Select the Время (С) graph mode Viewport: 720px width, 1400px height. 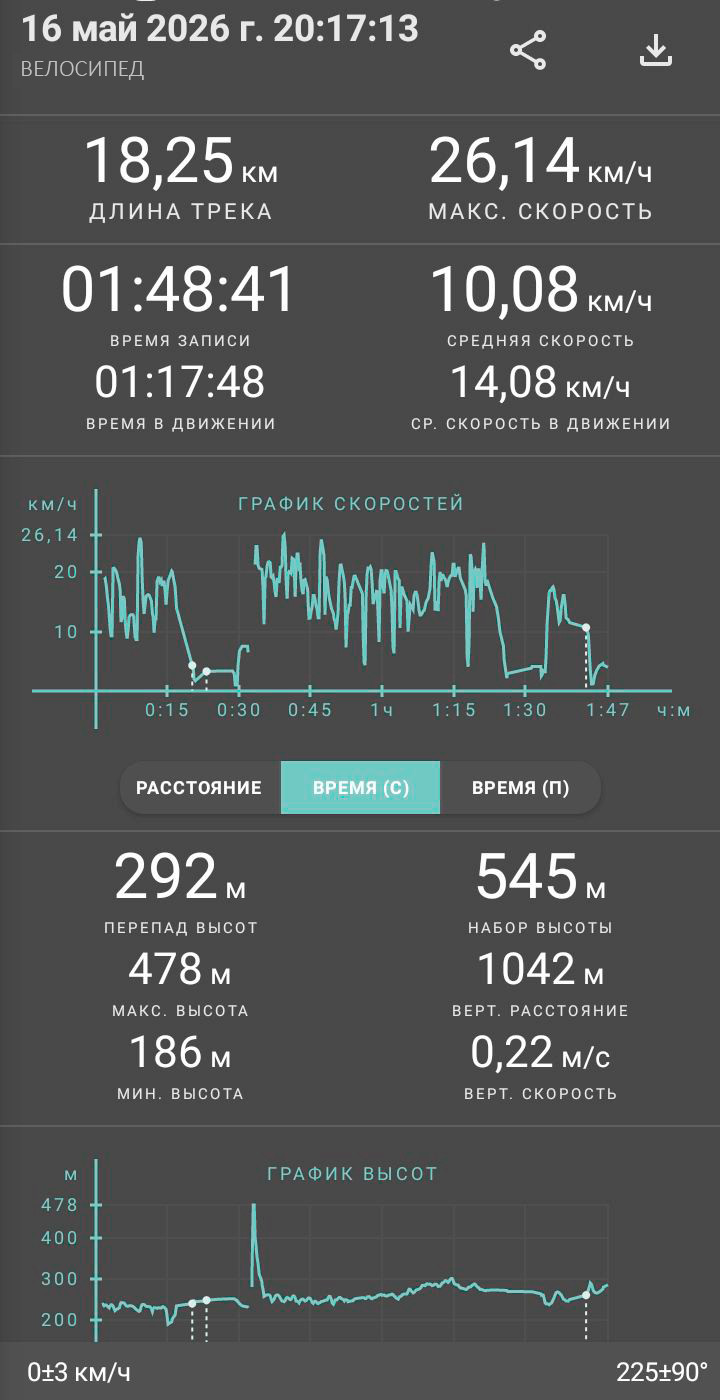pos(361,788)
